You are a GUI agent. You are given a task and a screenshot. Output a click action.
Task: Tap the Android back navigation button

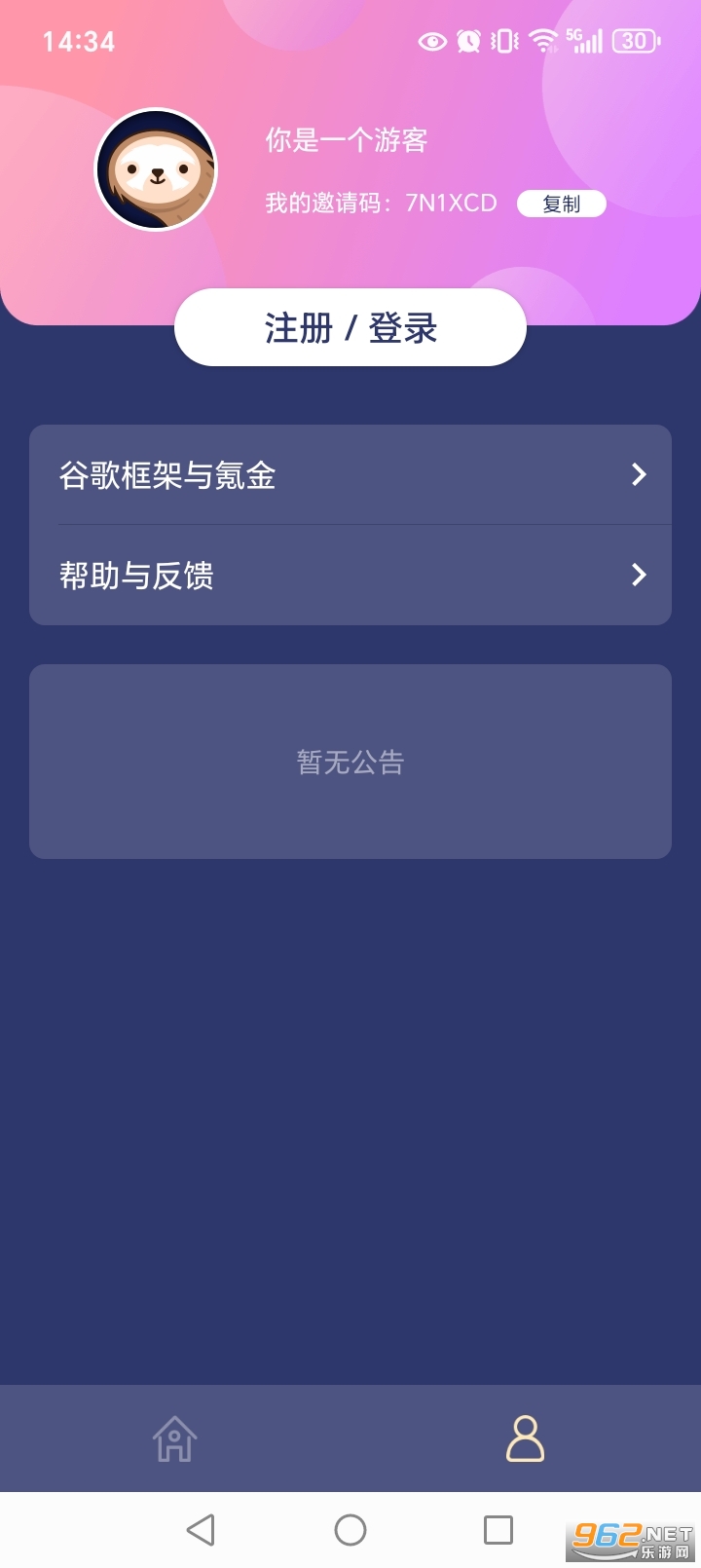[200, 1527]
